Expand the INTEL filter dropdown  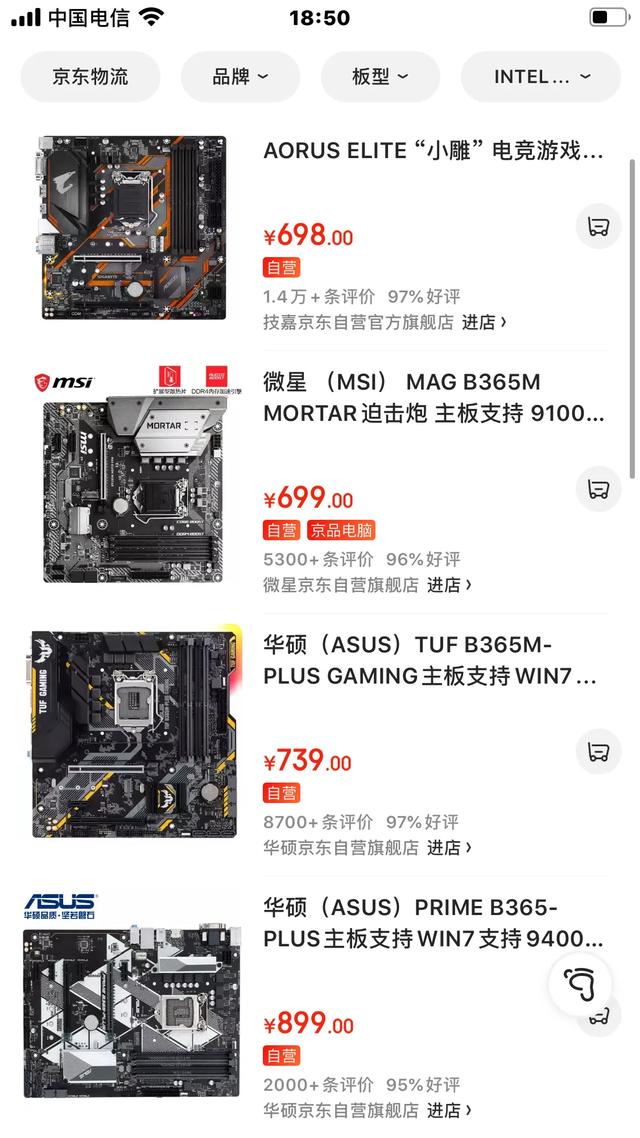[x=541, y=77]
